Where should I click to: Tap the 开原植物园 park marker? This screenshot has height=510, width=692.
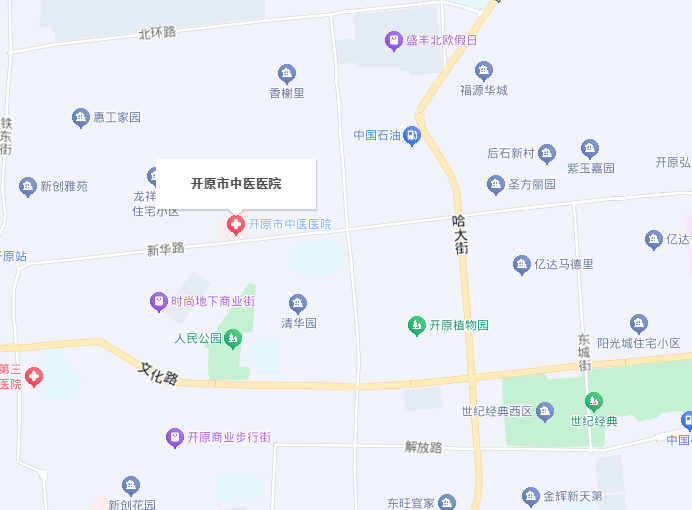pos(417,325)
